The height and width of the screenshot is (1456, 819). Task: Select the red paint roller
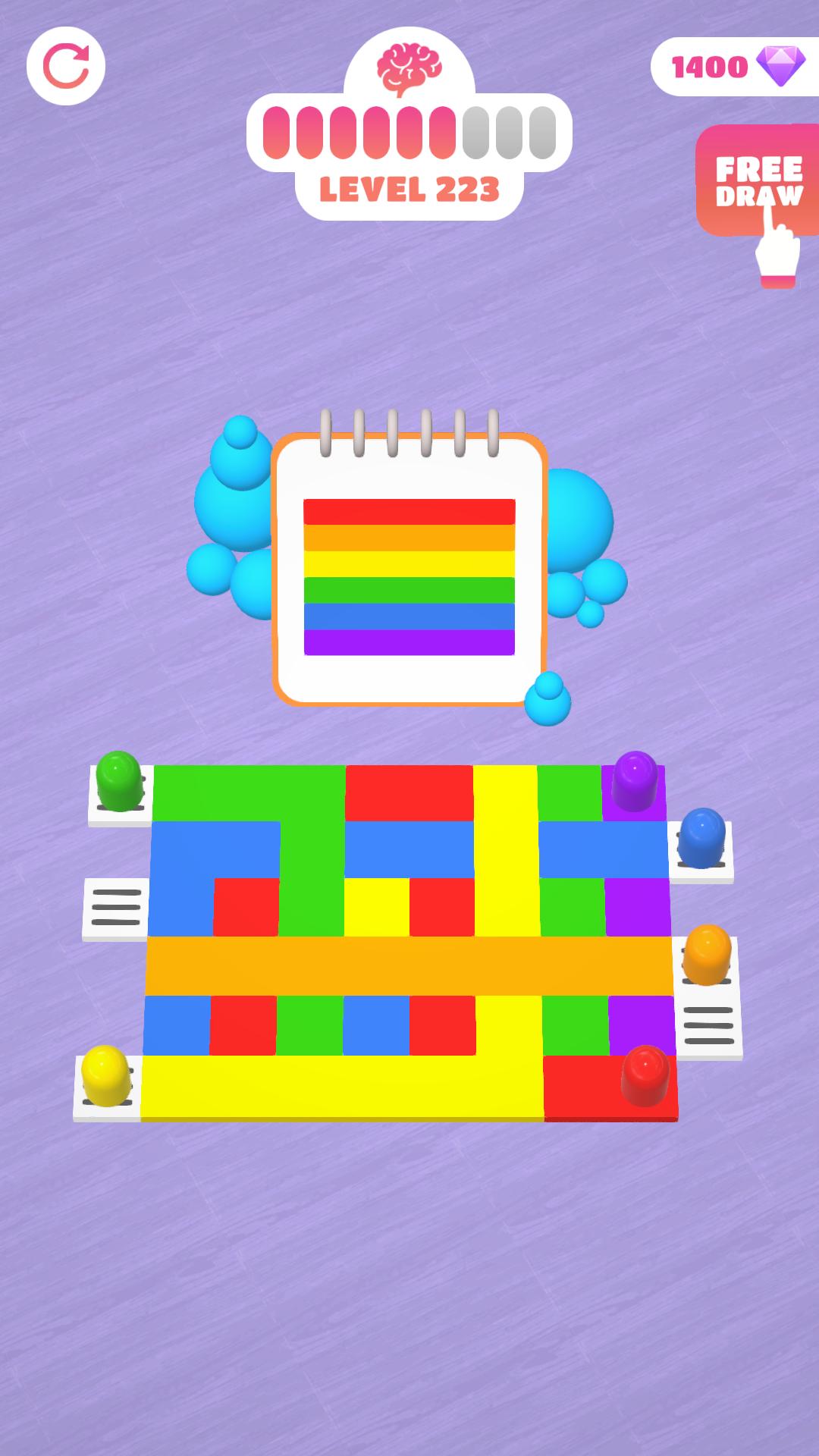(645, 1076)
